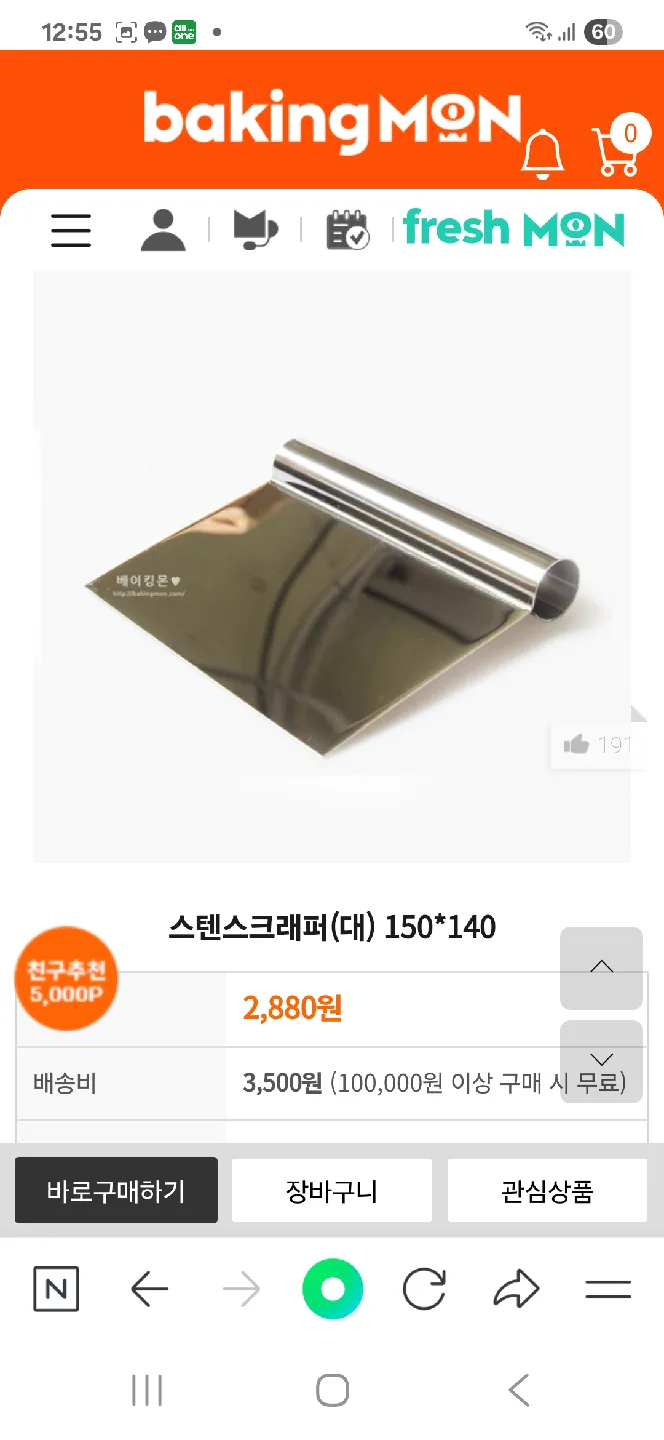Open the browser menu lines
Viewport: 664px width, 1440px height.
[x=608, y=1290]
